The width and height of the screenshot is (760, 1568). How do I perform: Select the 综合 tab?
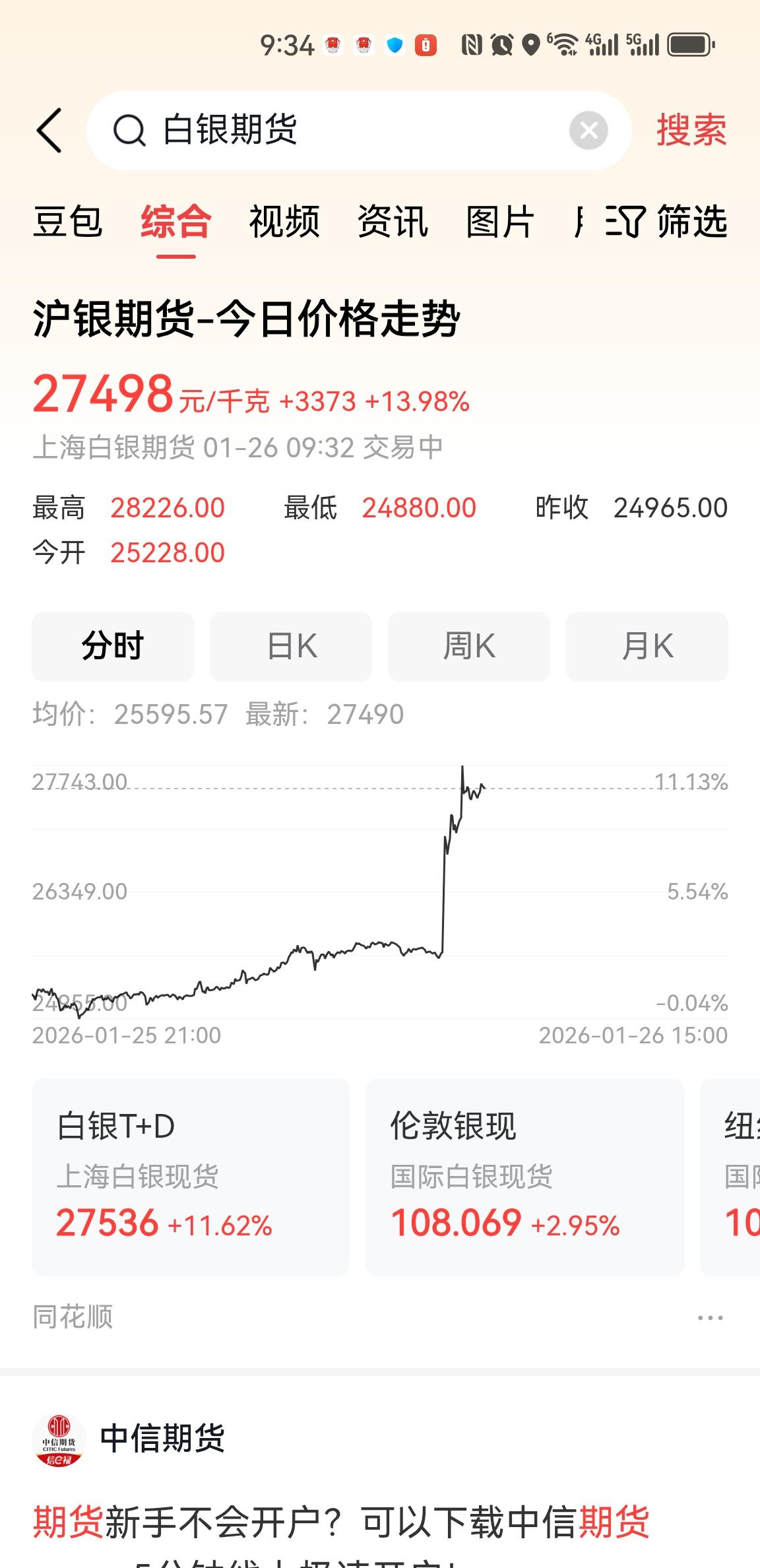tap(175, 221)
